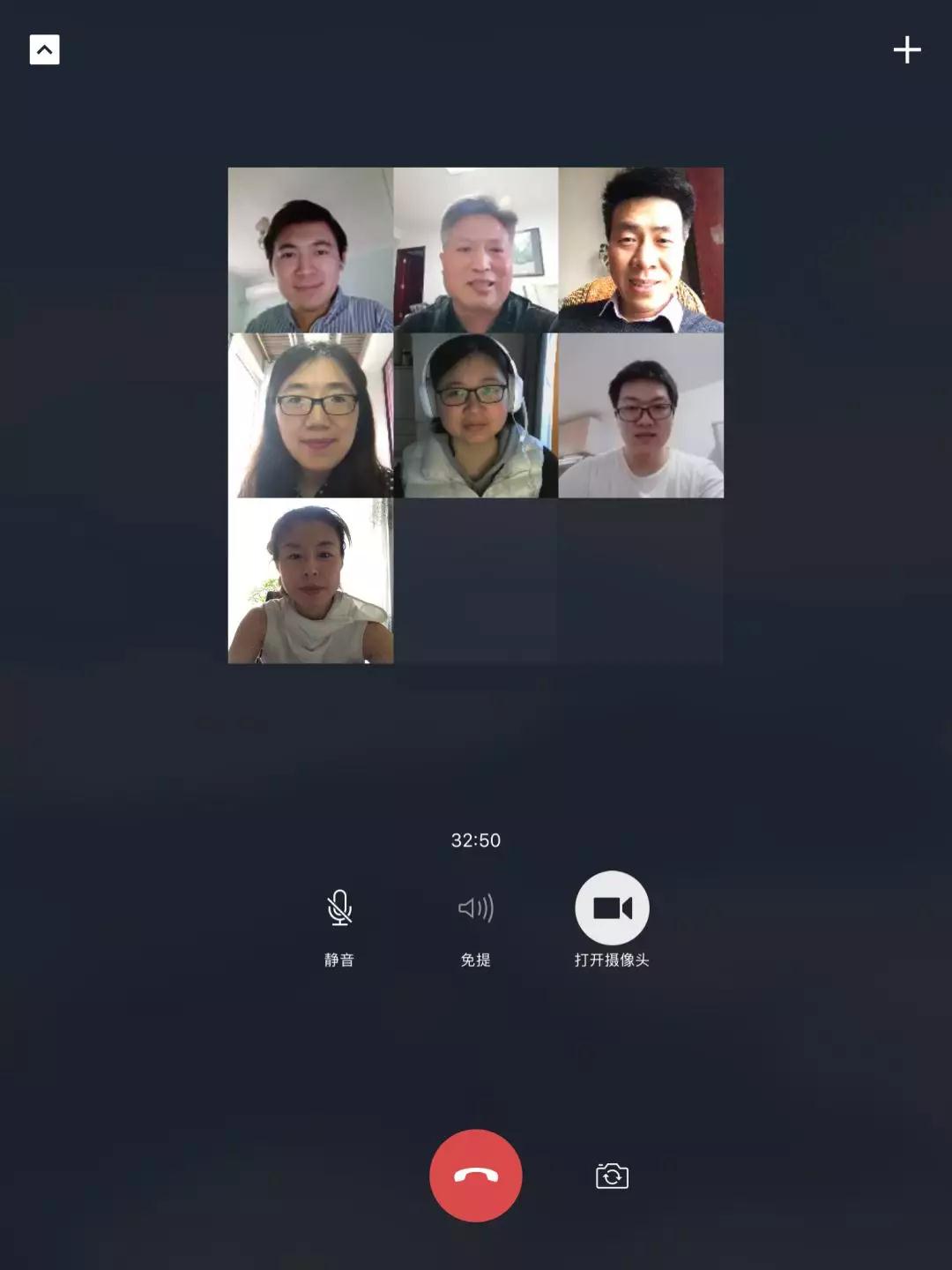This screenshot has width=952, height=1270.
Task: Turn on camera (打开摄像头)
Action: (x=612, y=908)
